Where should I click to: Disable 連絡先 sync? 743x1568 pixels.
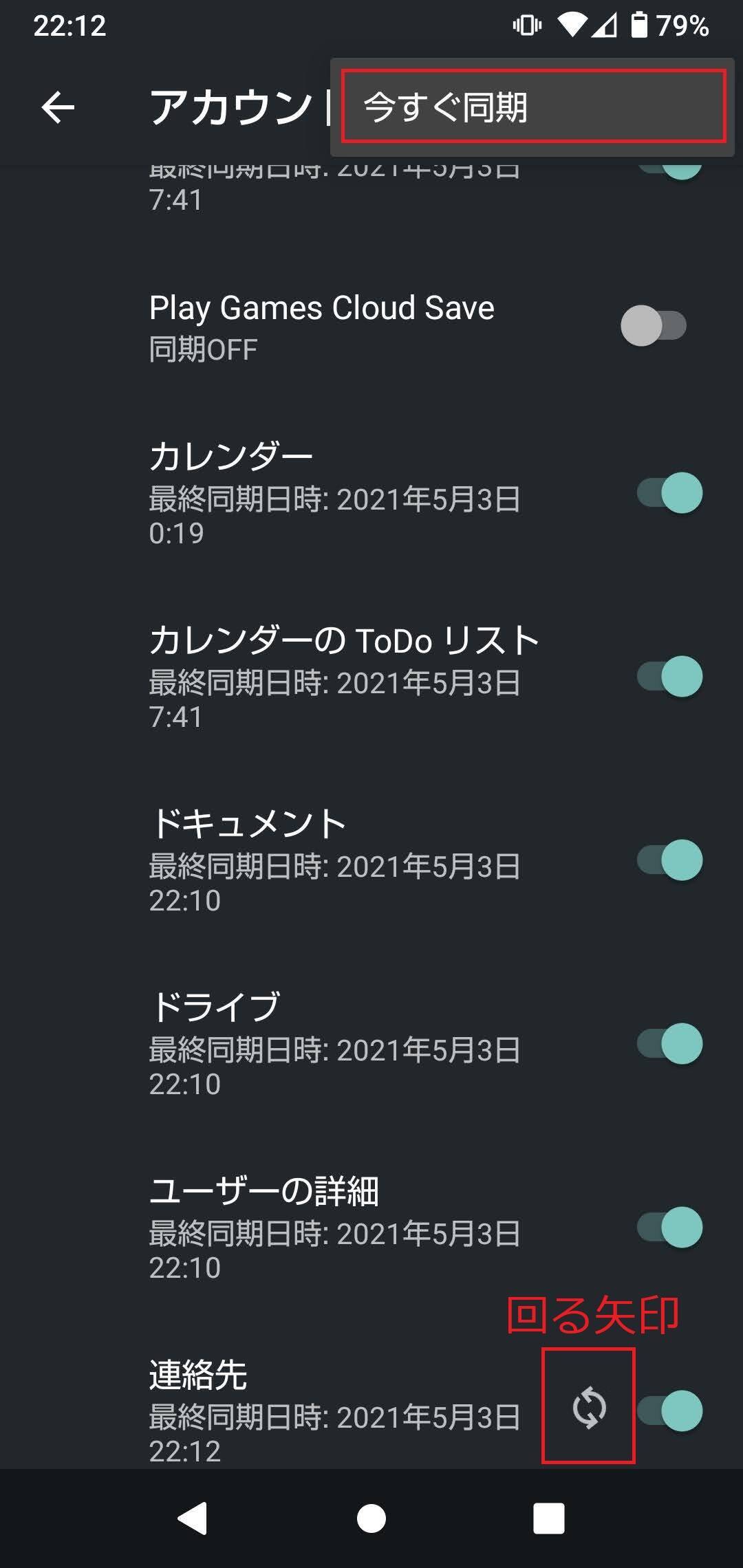(x=669, y=1411)
